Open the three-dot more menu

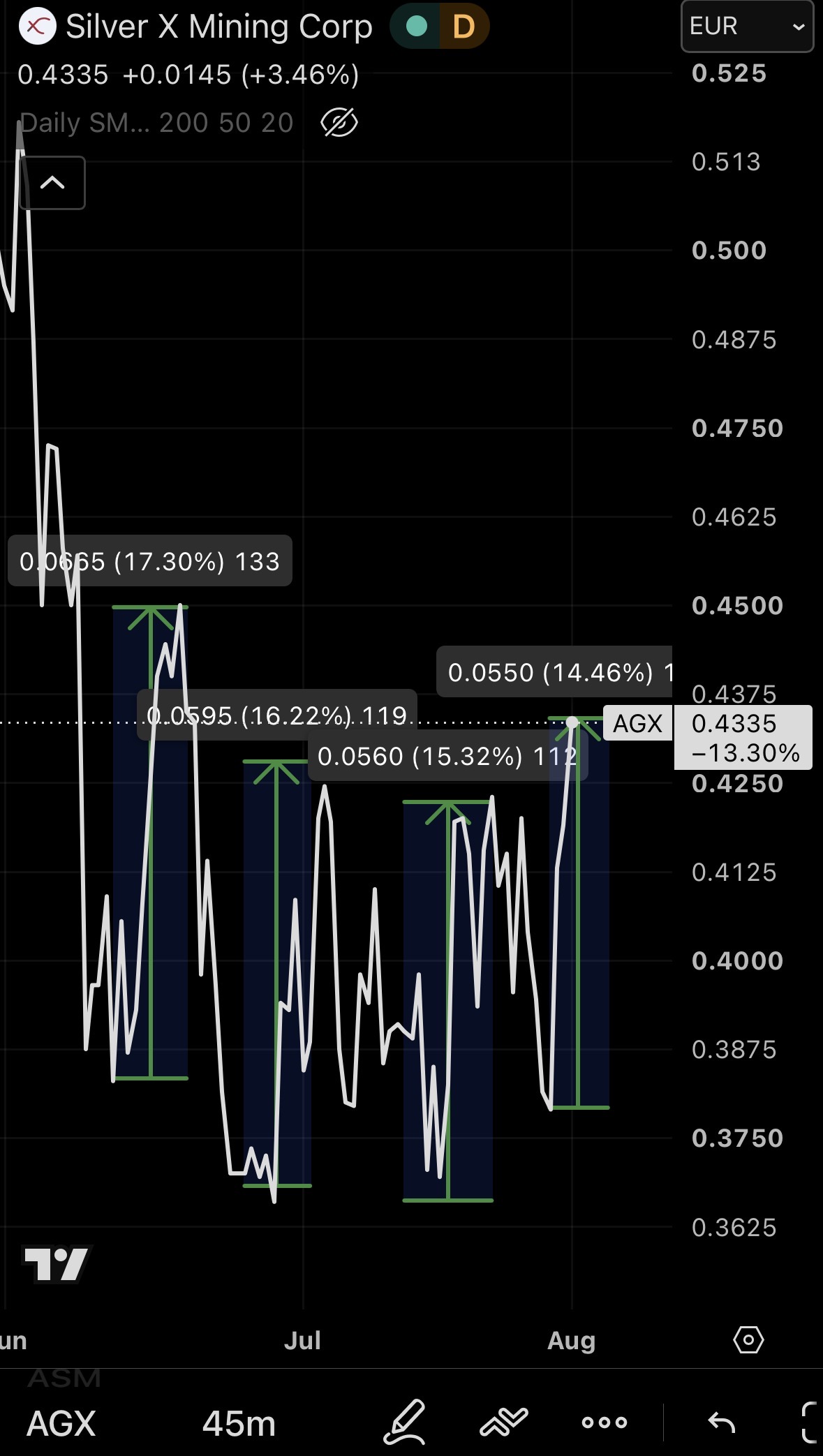point(605,1422)
